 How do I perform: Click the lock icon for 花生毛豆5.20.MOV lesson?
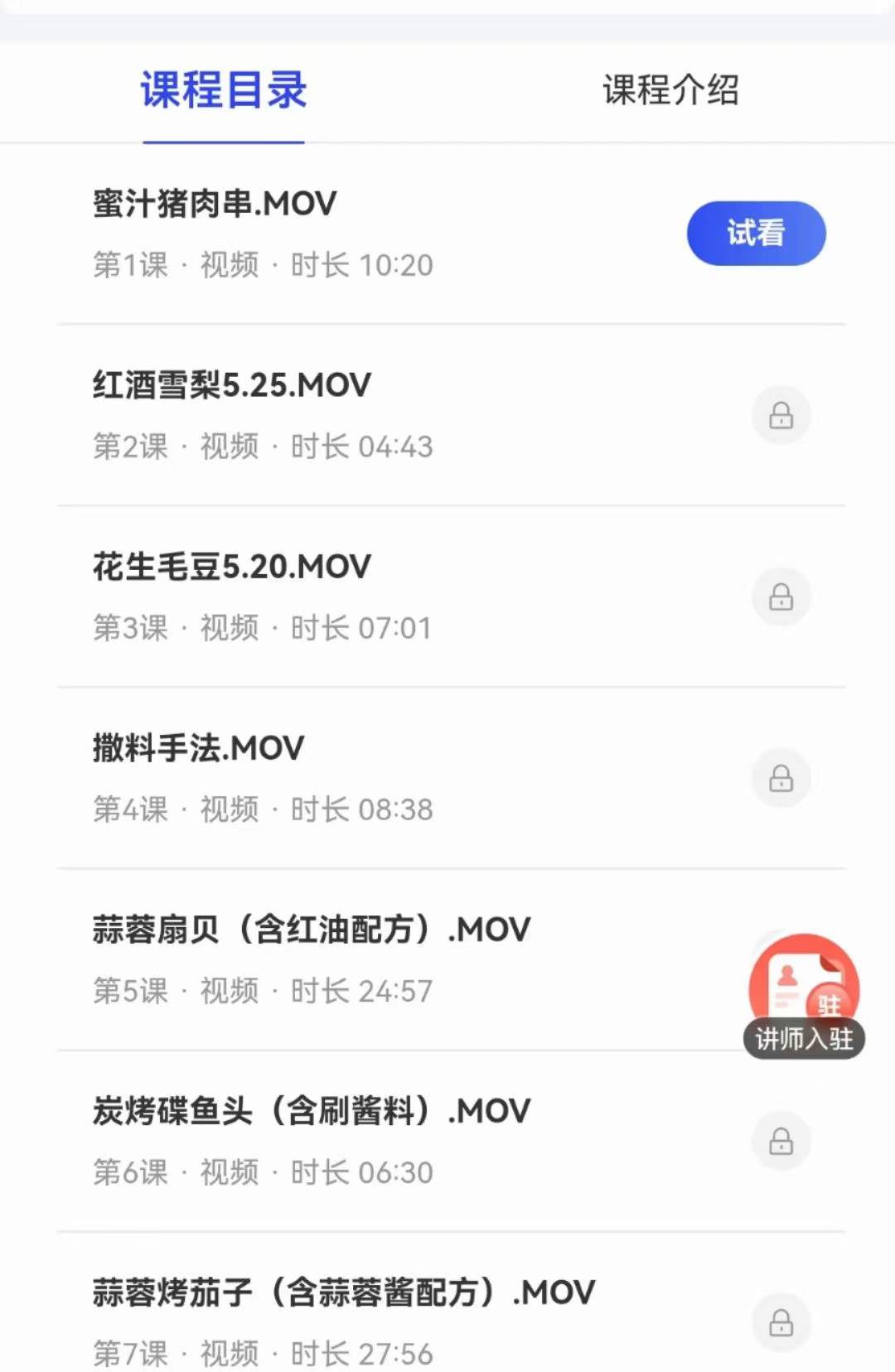click(781, 597)
